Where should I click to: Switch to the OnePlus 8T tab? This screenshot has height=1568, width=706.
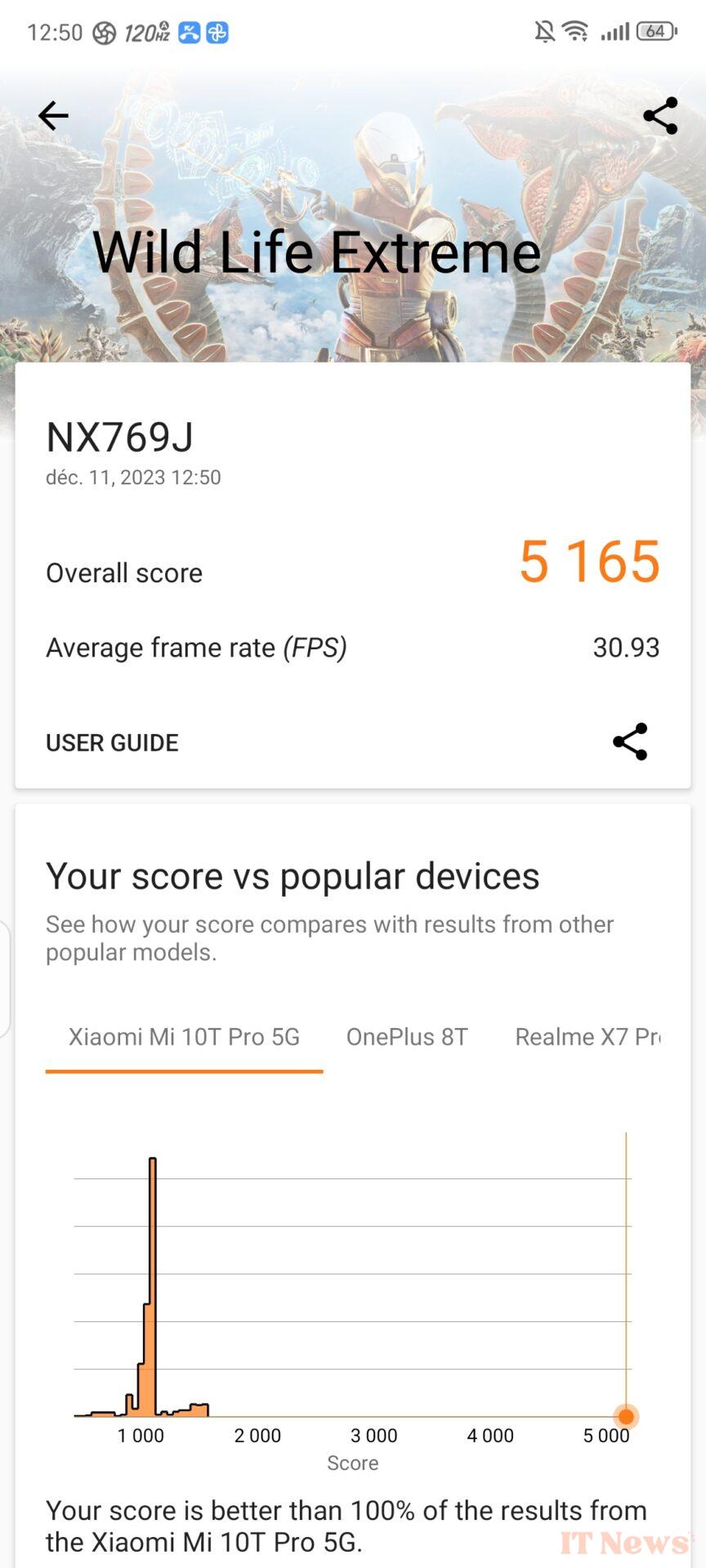[407, 1036]
